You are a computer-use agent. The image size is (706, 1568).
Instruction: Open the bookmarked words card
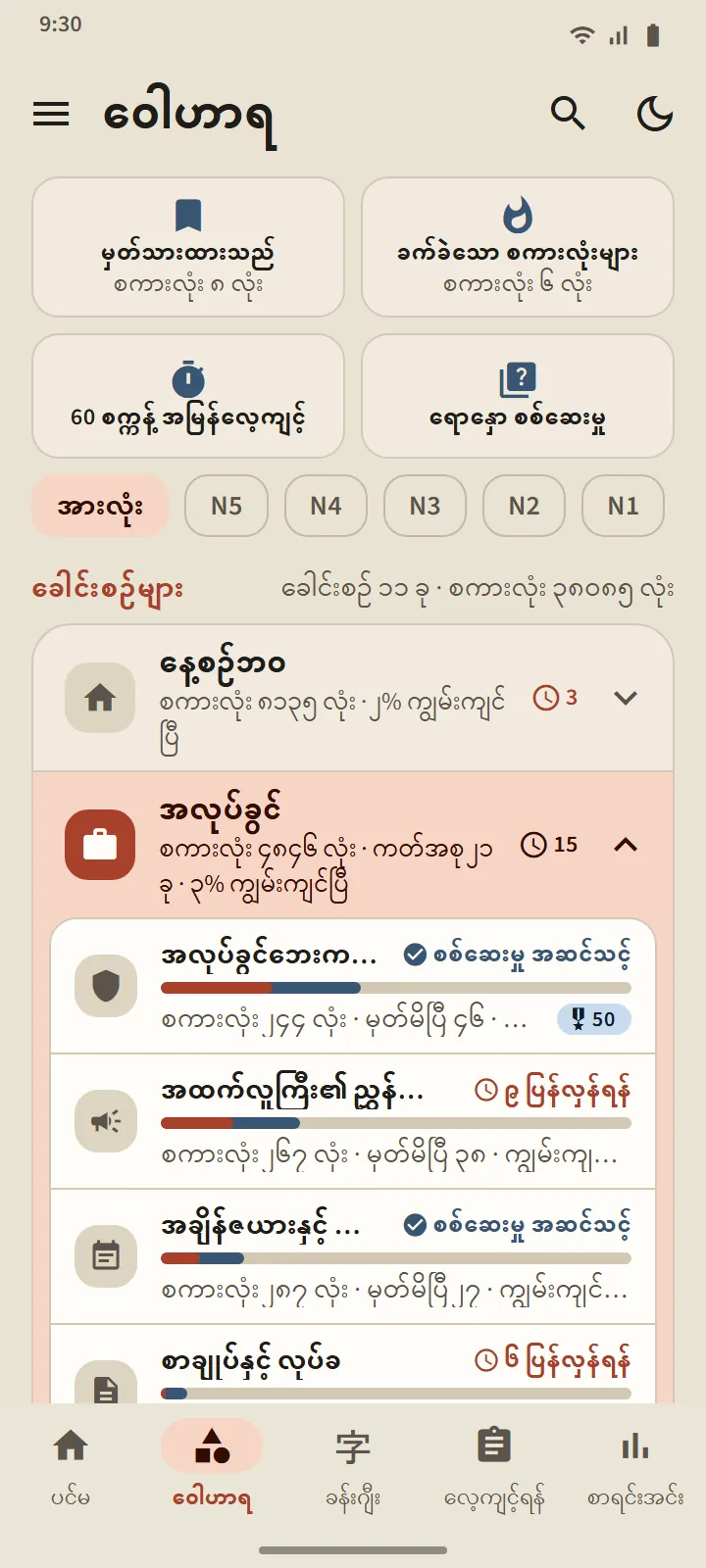188,247
